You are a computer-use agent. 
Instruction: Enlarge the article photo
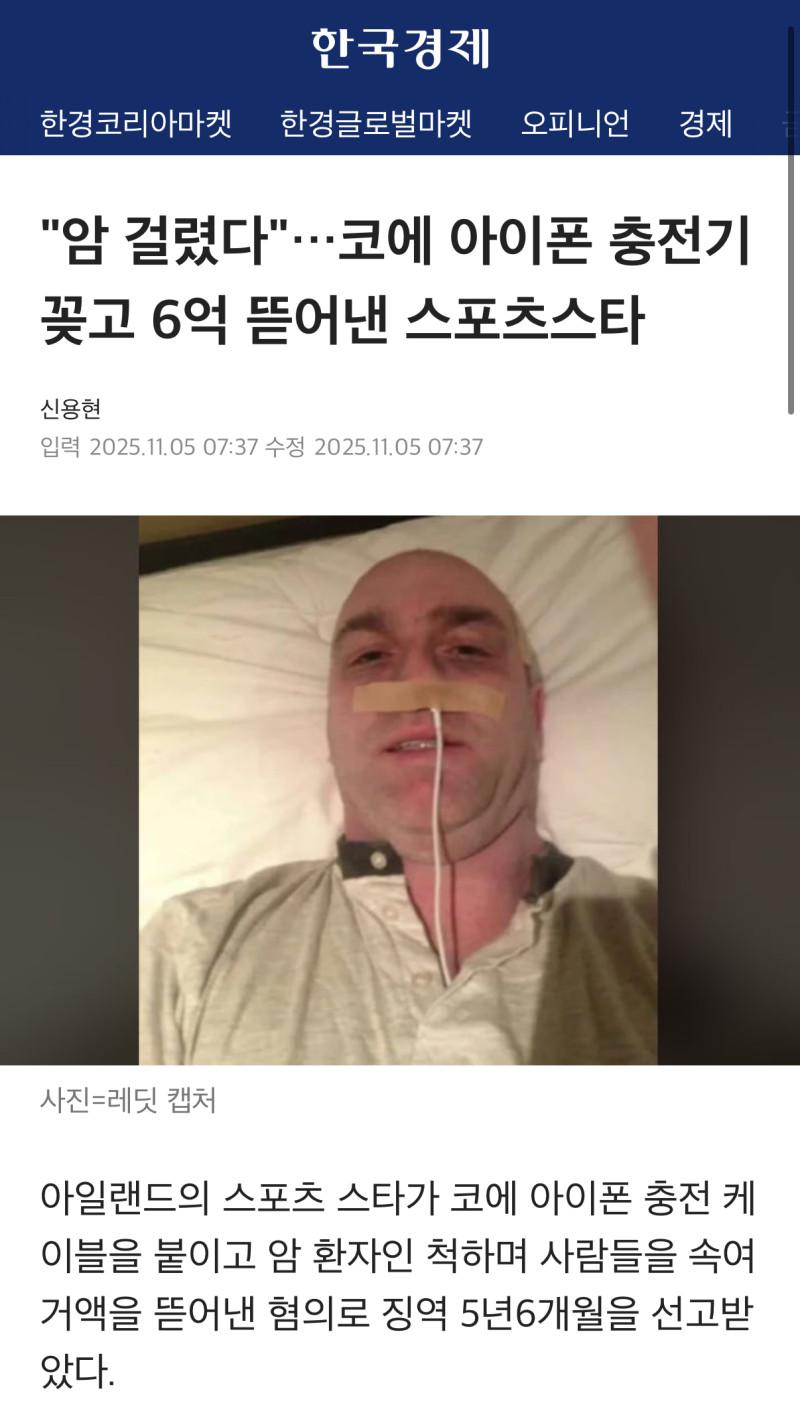click(399, 789)
